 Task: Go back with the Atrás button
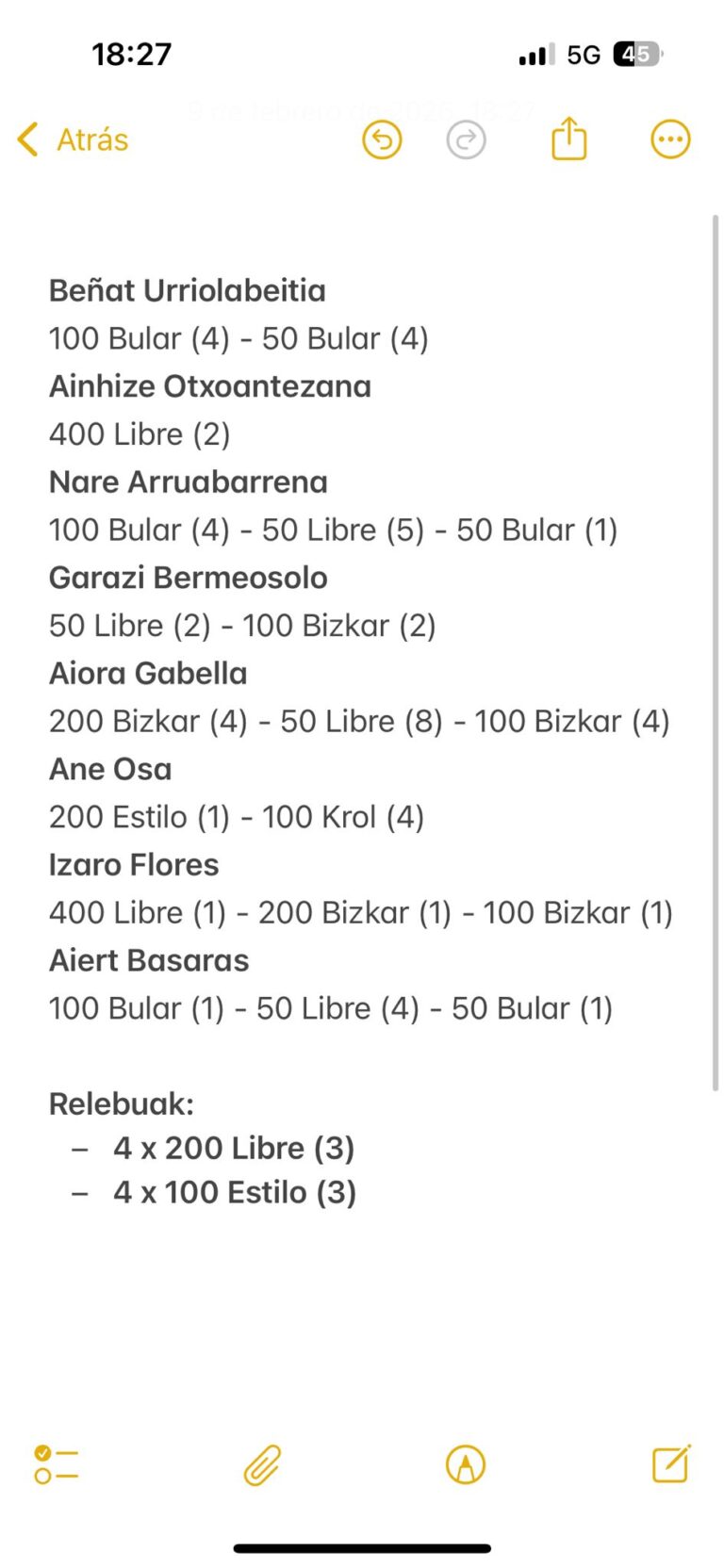[73, 139]
